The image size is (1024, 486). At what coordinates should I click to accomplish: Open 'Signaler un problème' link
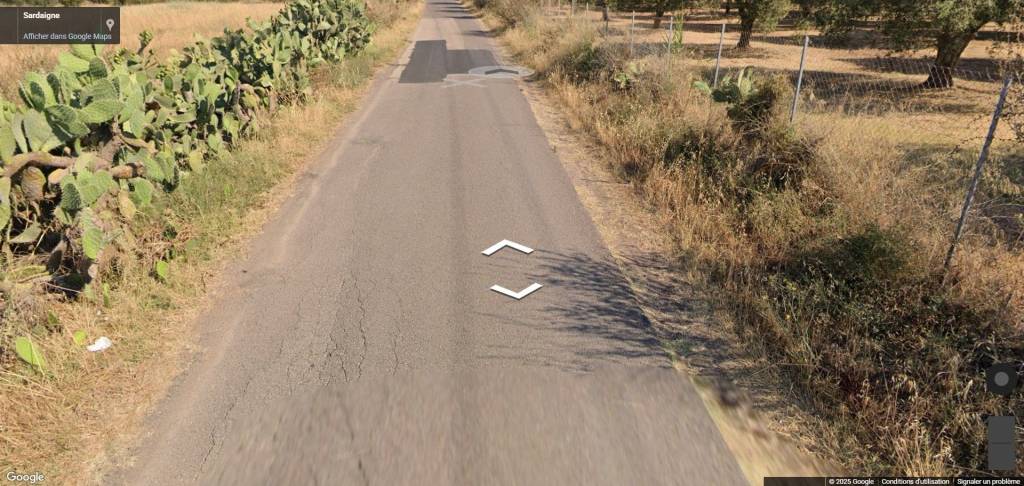[x=988, y=481]
